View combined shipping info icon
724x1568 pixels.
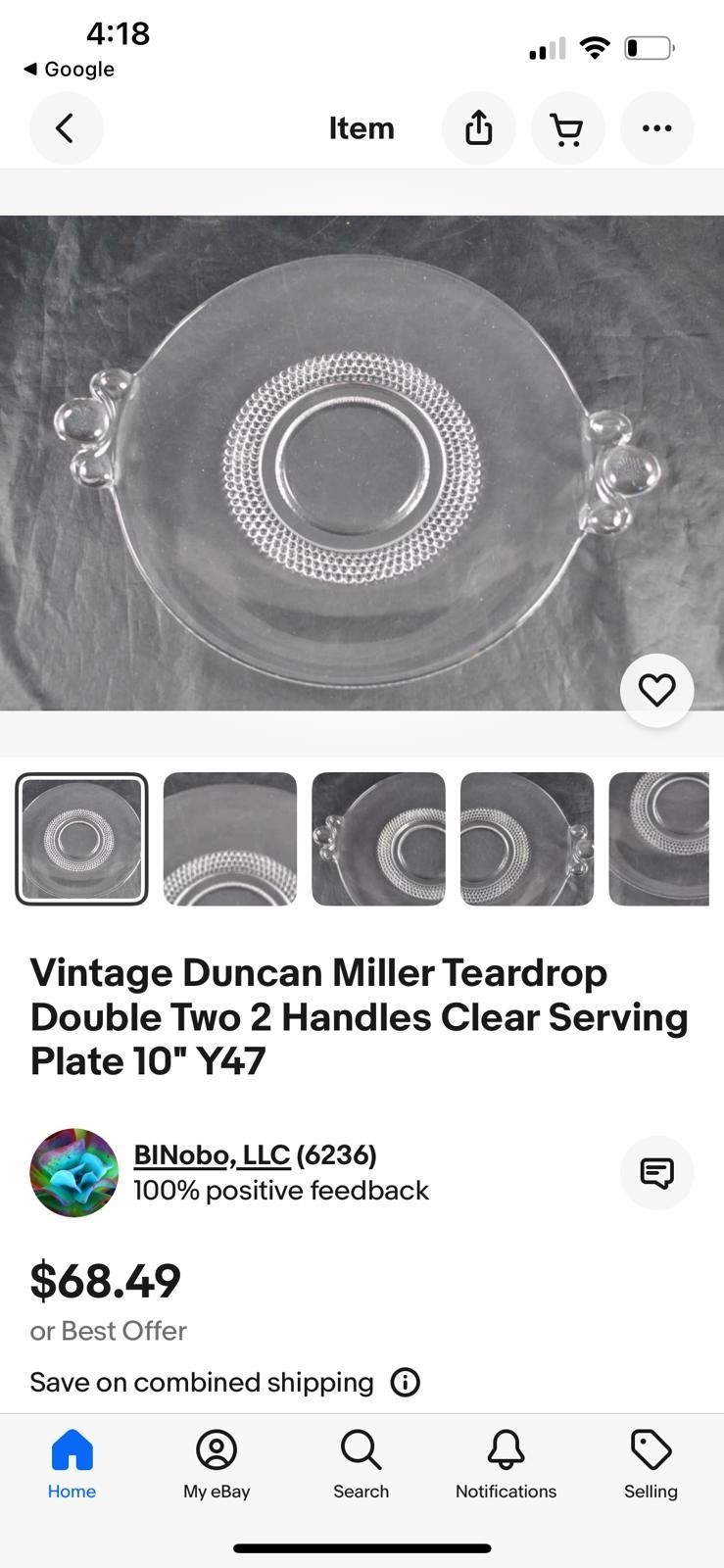tap(406, 1382)
